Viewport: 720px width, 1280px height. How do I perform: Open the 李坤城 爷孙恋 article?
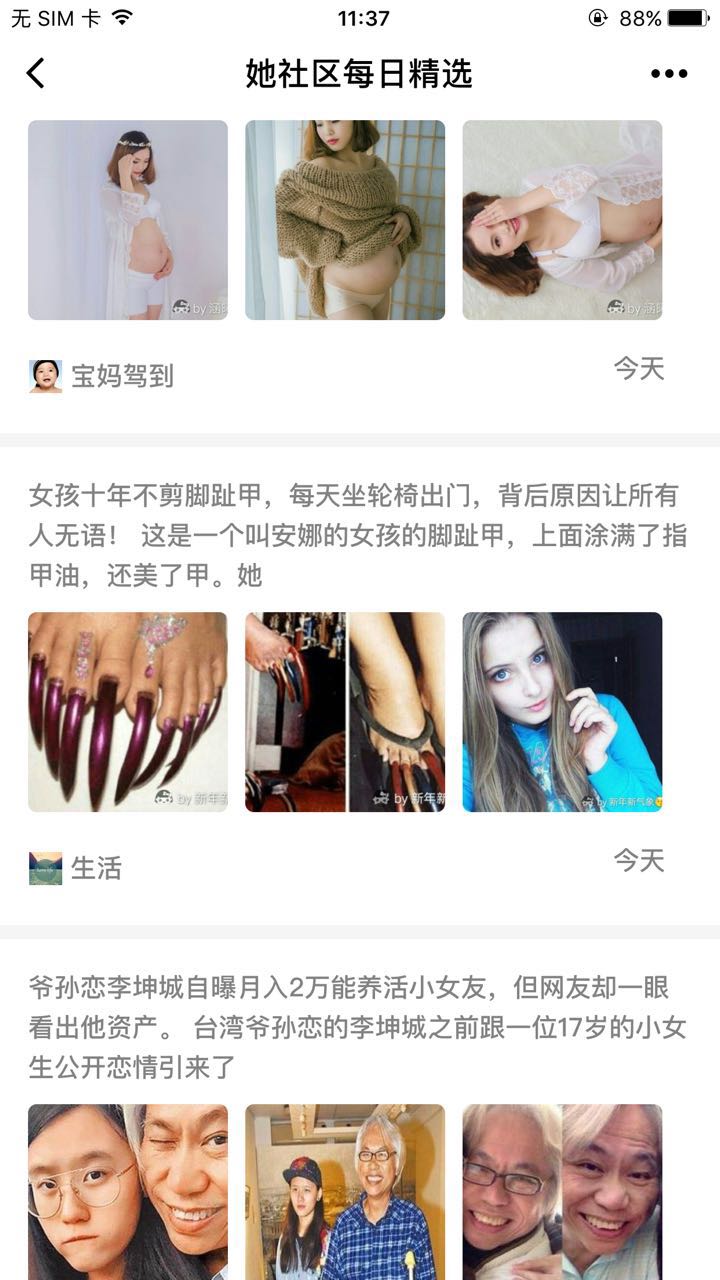pos(358,1027)
